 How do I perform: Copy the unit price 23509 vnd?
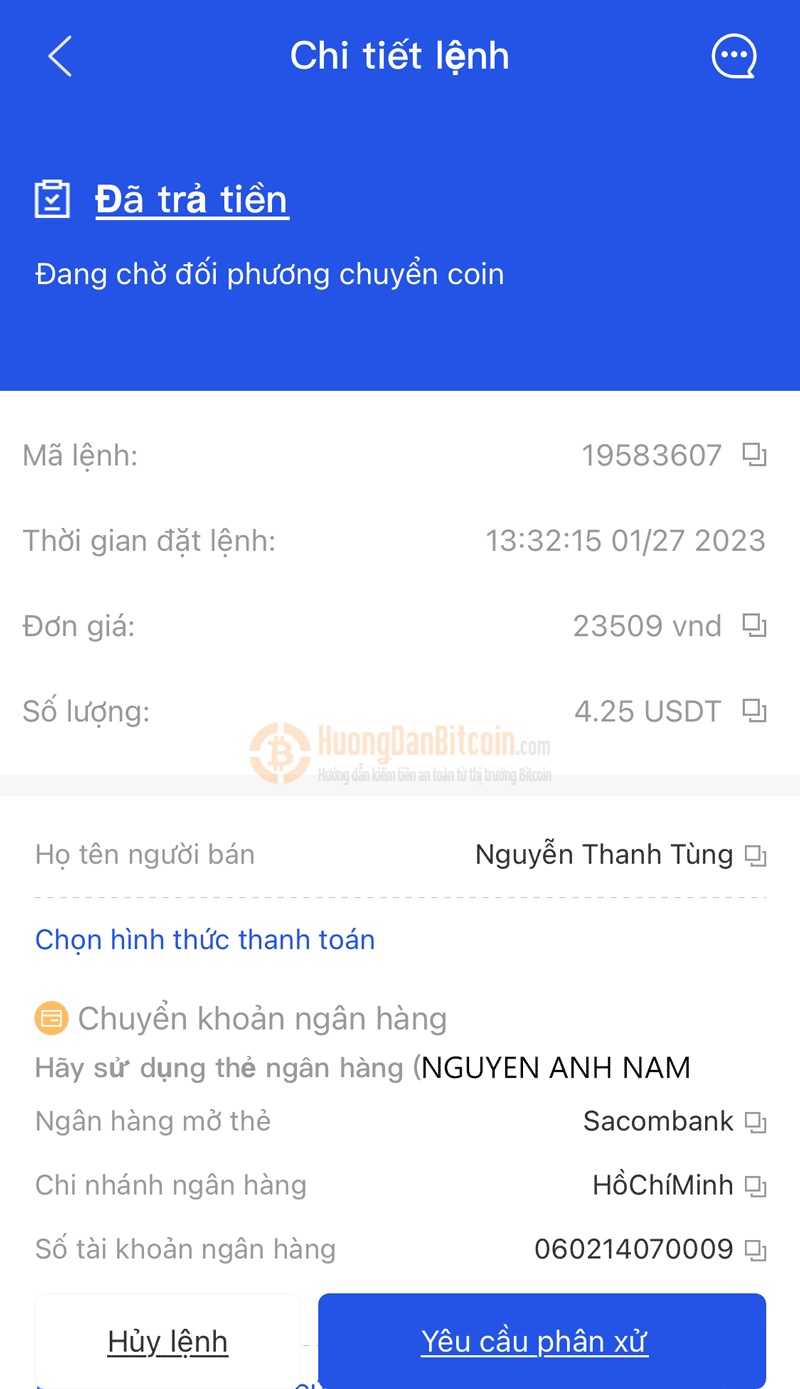click(754, 626)
